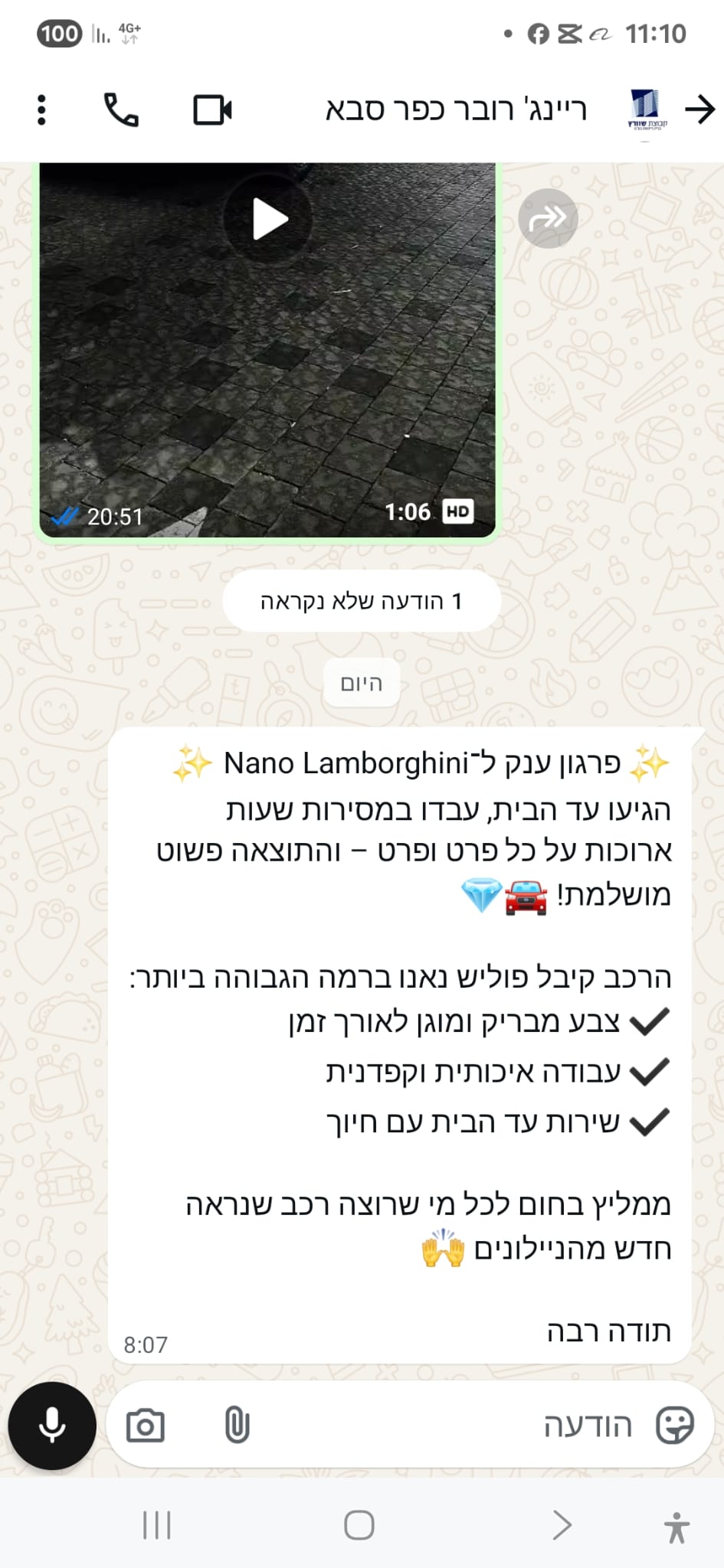Open recent apps from the navigation bar
Screen dimensions: 724x1568
pyautogui.click(x=157, y=1525)
